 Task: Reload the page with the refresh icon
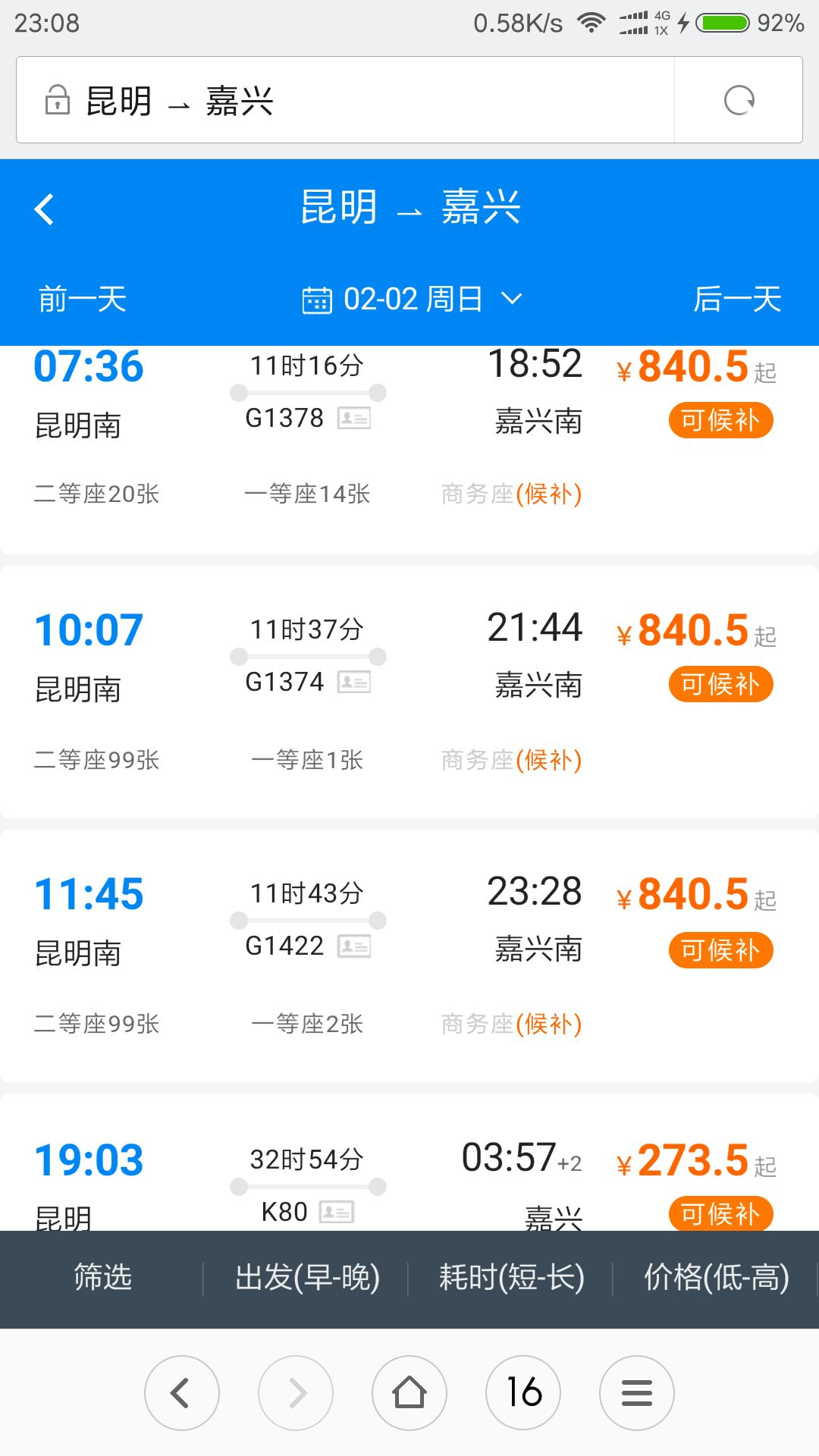(739, 100)
